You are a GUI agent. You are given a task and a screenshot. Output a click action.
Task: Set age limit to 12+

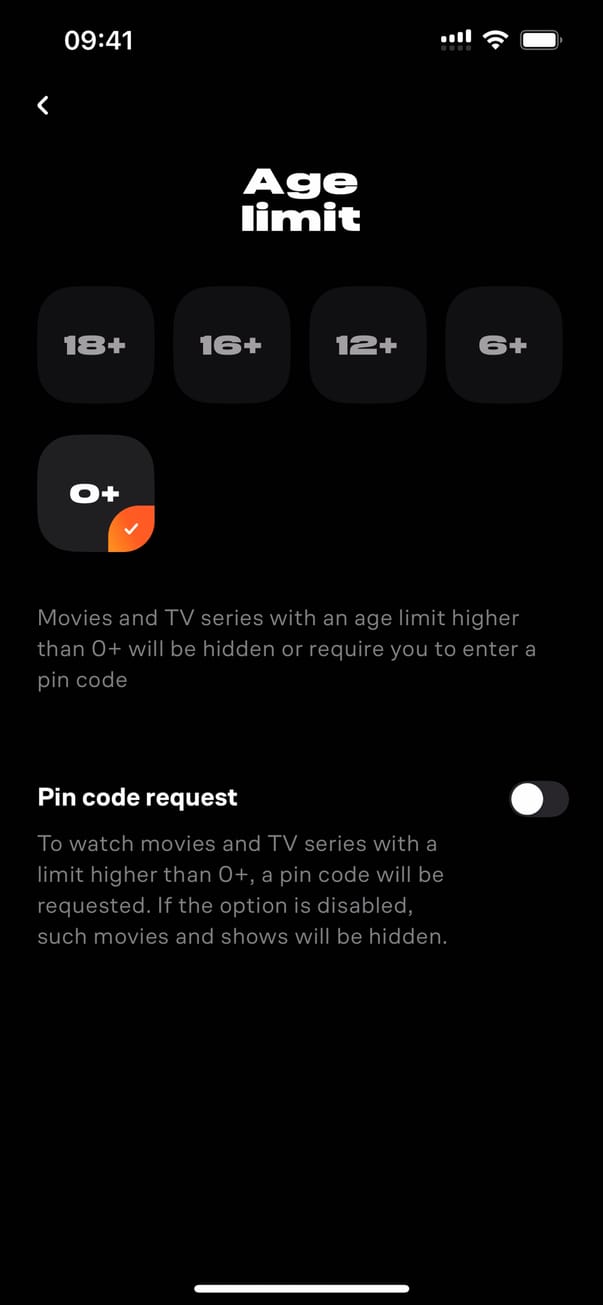[x=368, y=345]
